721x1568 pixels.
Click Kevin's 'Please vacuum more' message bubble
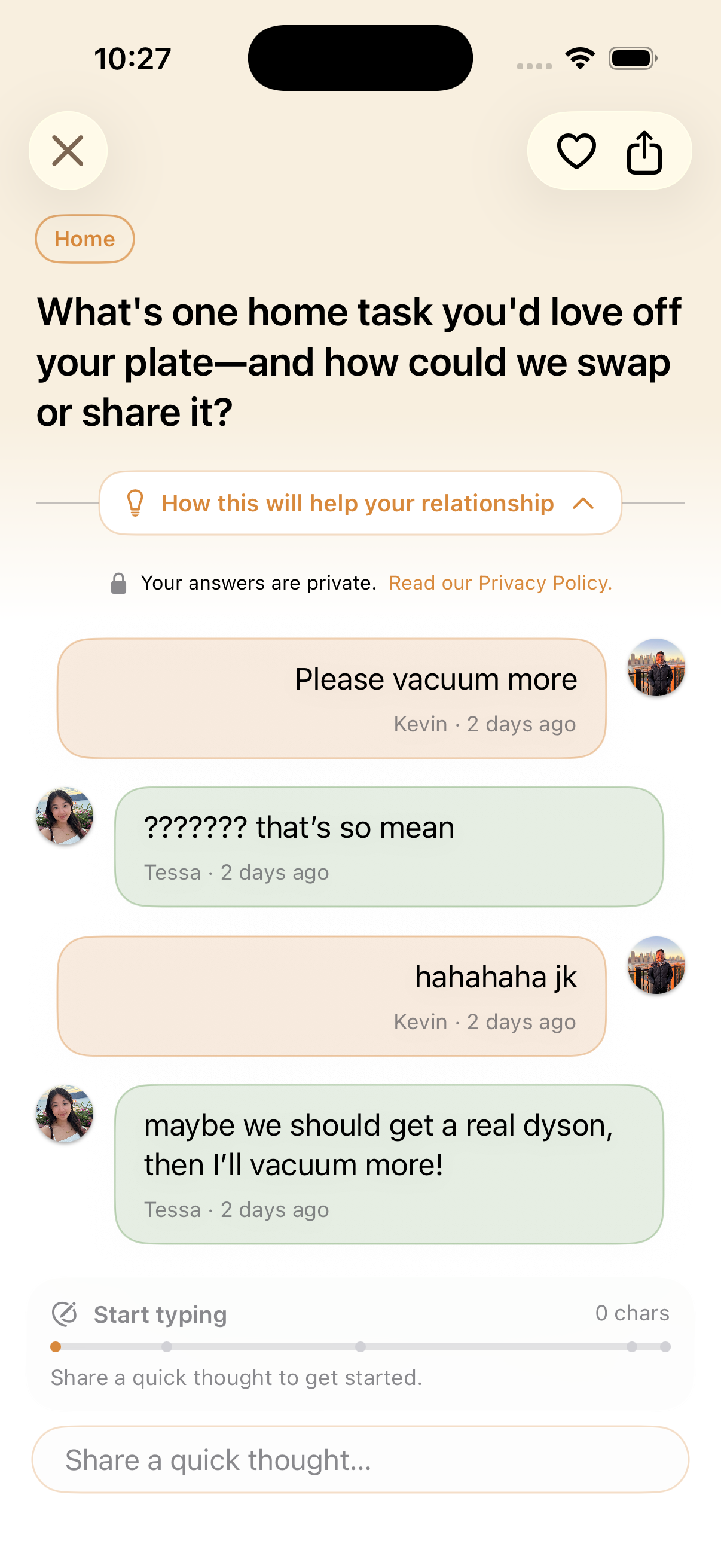[332, 697]
